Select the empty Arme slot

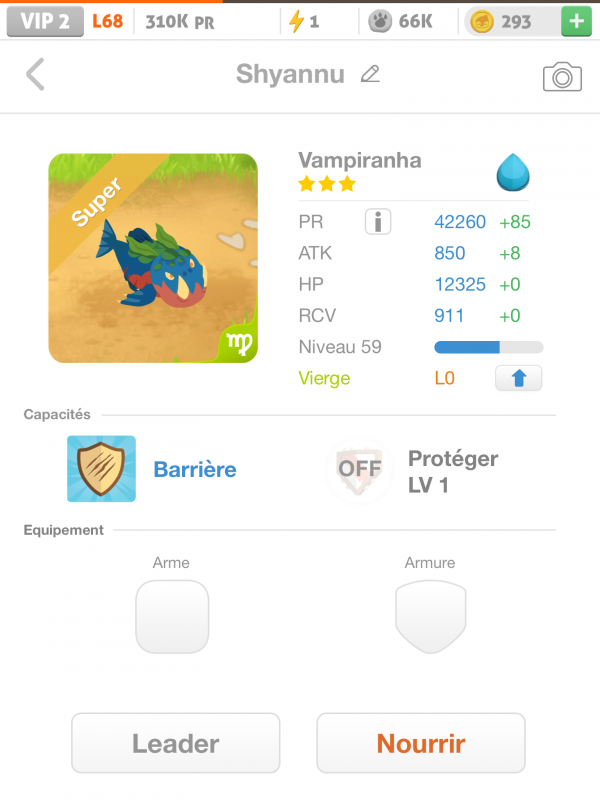pos(172,616)
